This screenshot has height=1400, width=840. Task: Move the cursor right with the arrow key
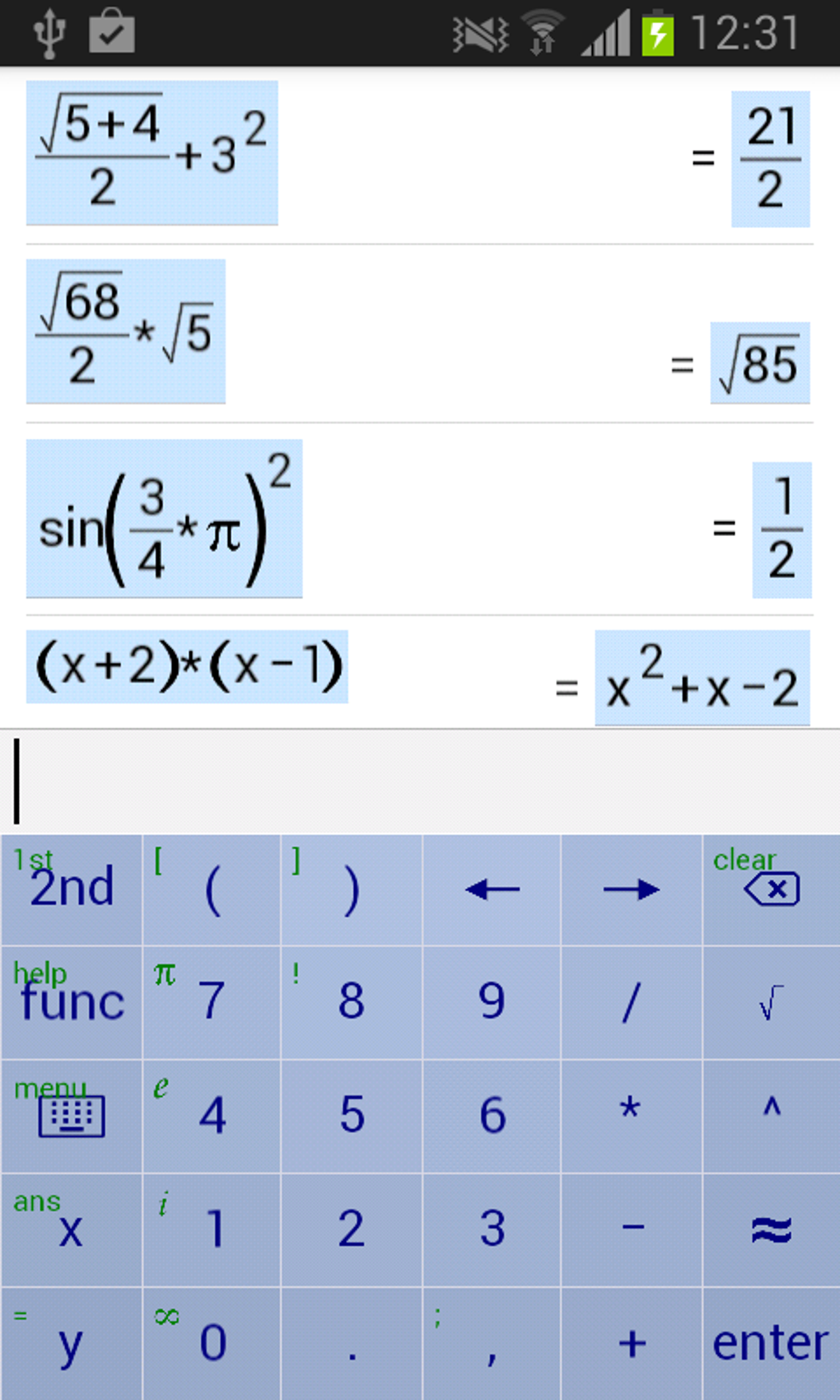coord(631,888)
